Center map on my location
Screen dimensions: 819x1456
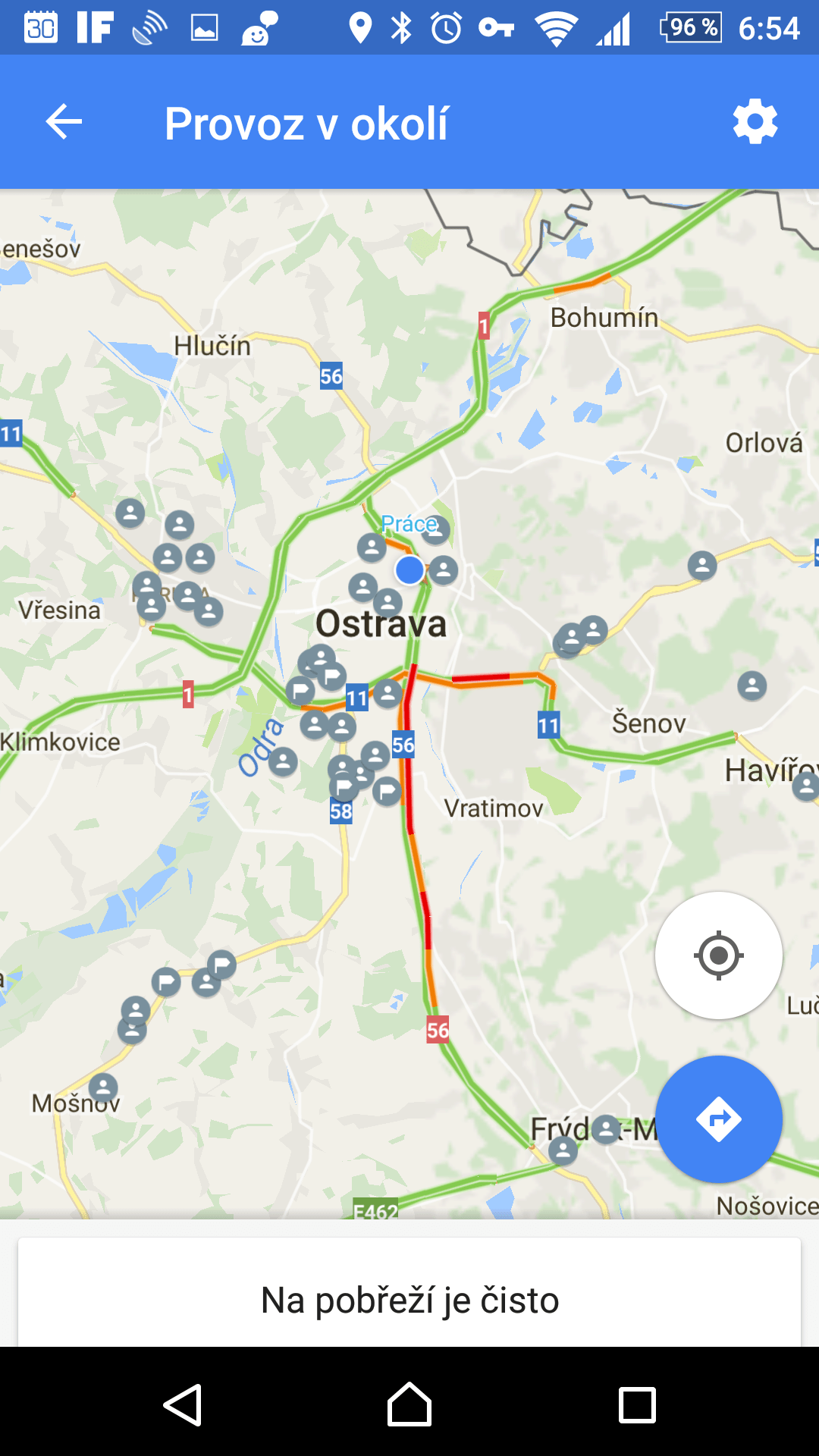point(719,955)
